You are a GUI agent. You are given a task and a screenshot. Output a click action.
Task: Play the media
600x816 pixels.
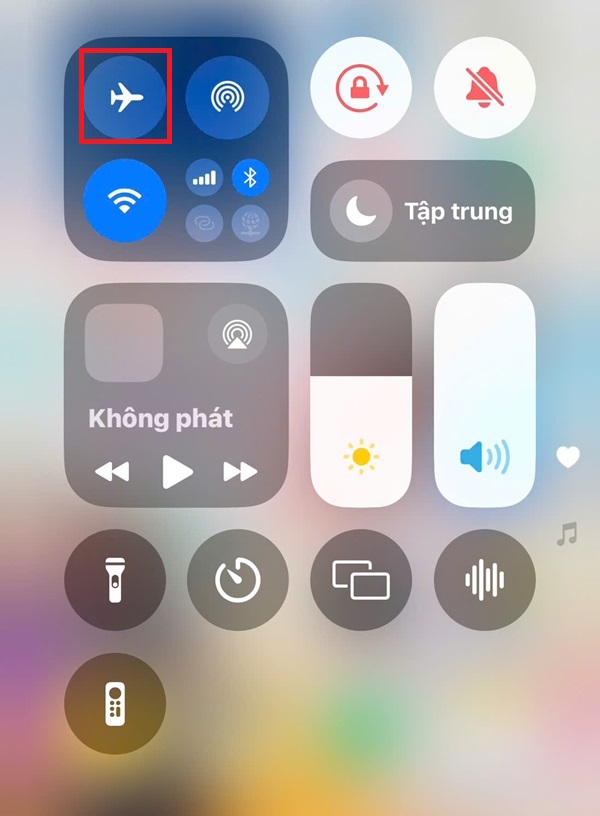pyautogui.click(x=177, y=472)
